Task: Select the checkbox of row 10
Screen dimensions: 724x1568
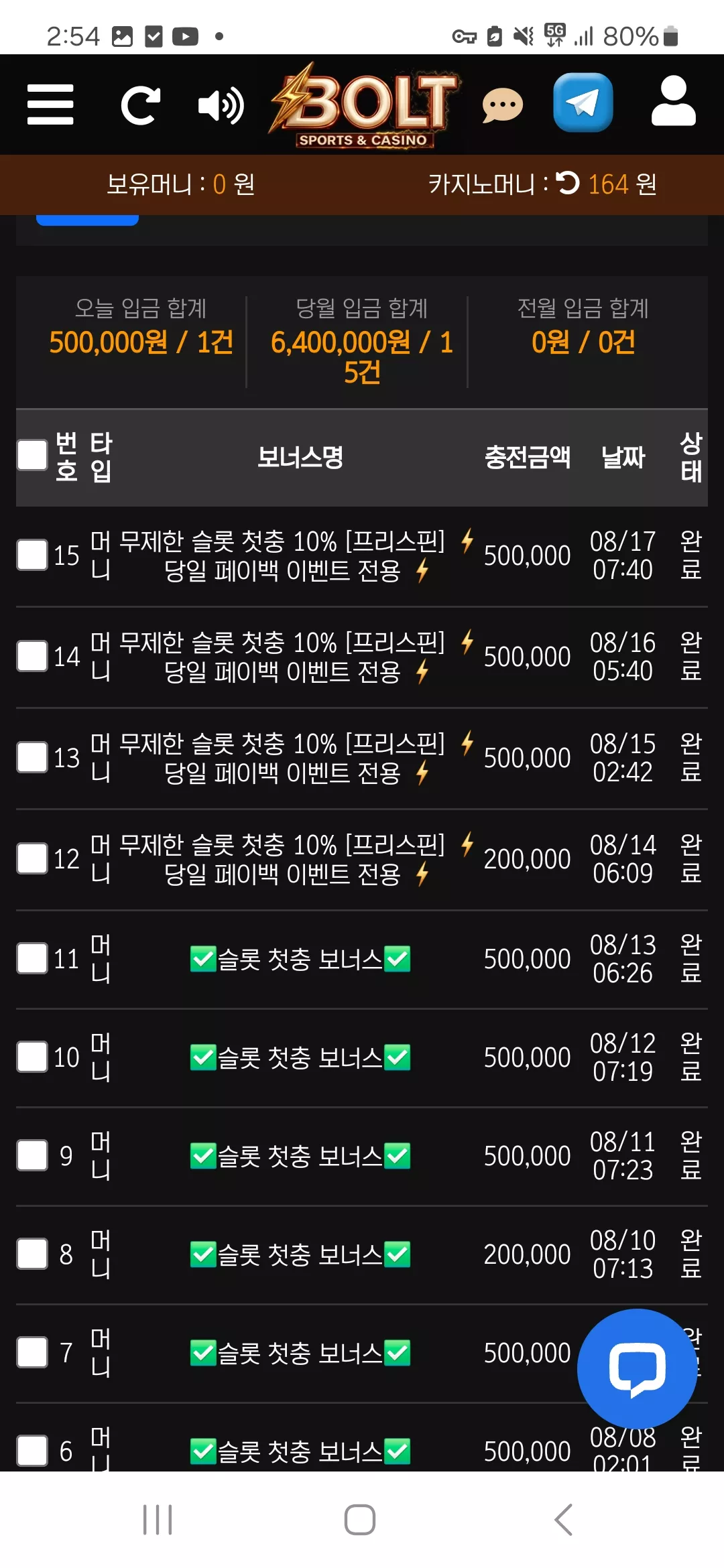Action: coord(32,1057)
